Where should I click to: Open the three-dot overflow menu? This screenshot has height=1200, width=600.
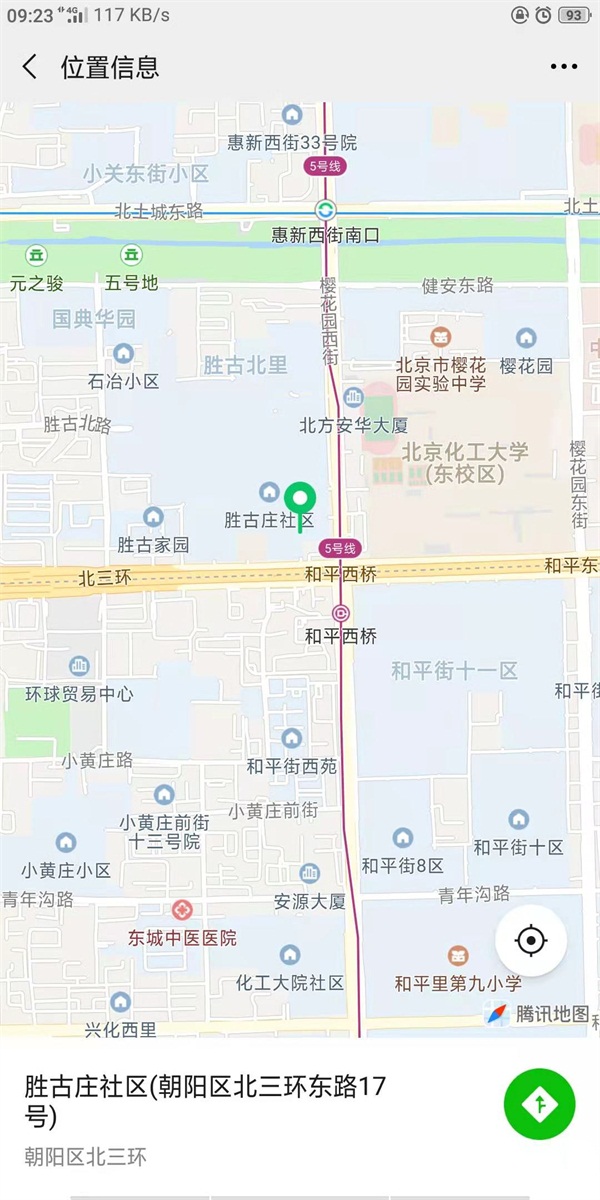[564, 67]
